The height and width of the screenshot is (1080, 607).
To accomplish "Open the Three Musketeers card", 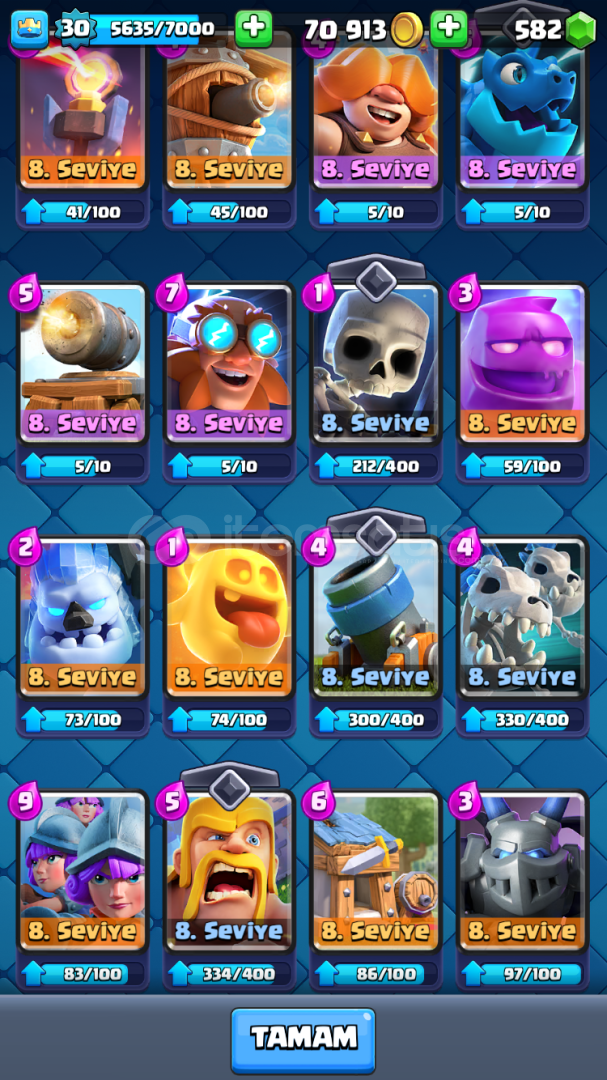I will (x=83, y=872).
